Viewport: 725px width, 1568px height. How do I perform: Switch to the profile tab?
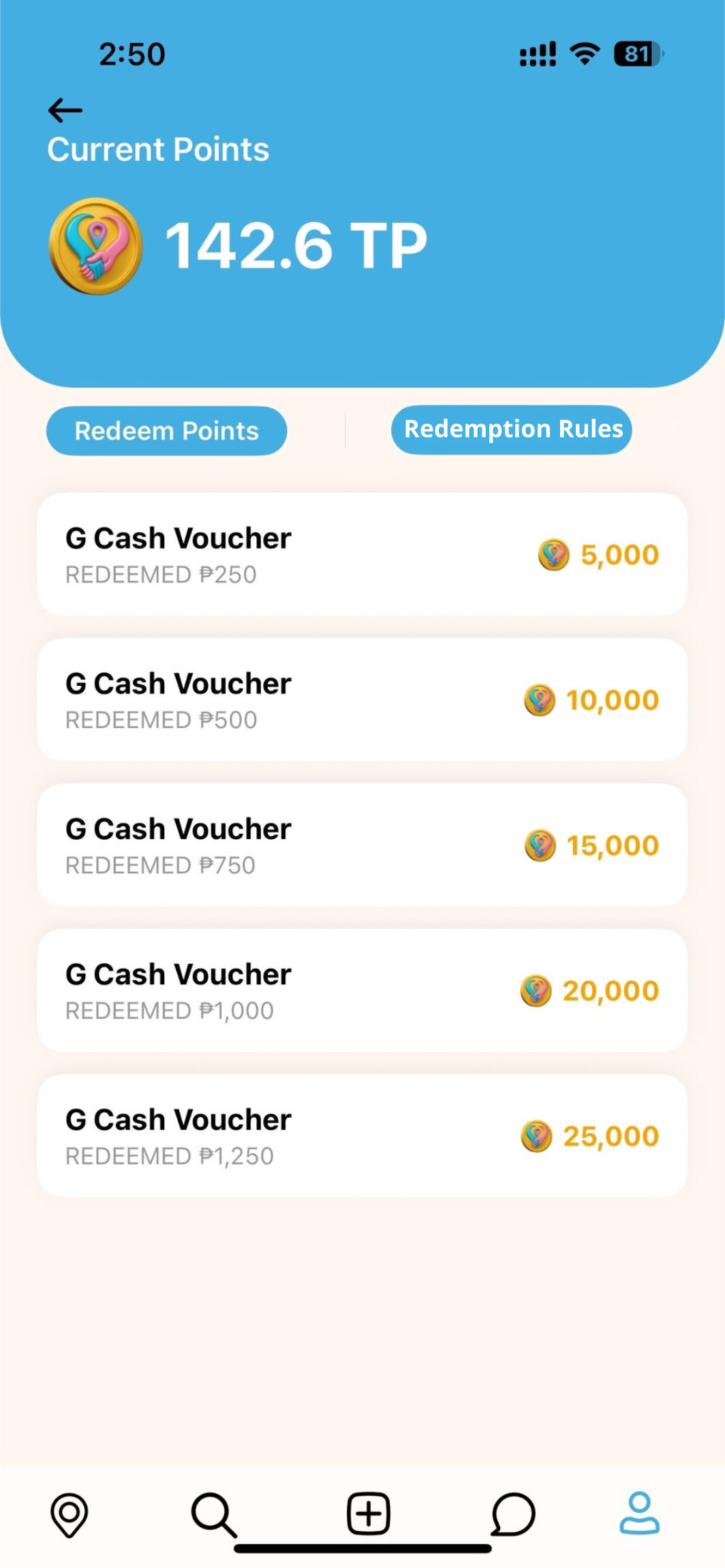coord(639,1512)
